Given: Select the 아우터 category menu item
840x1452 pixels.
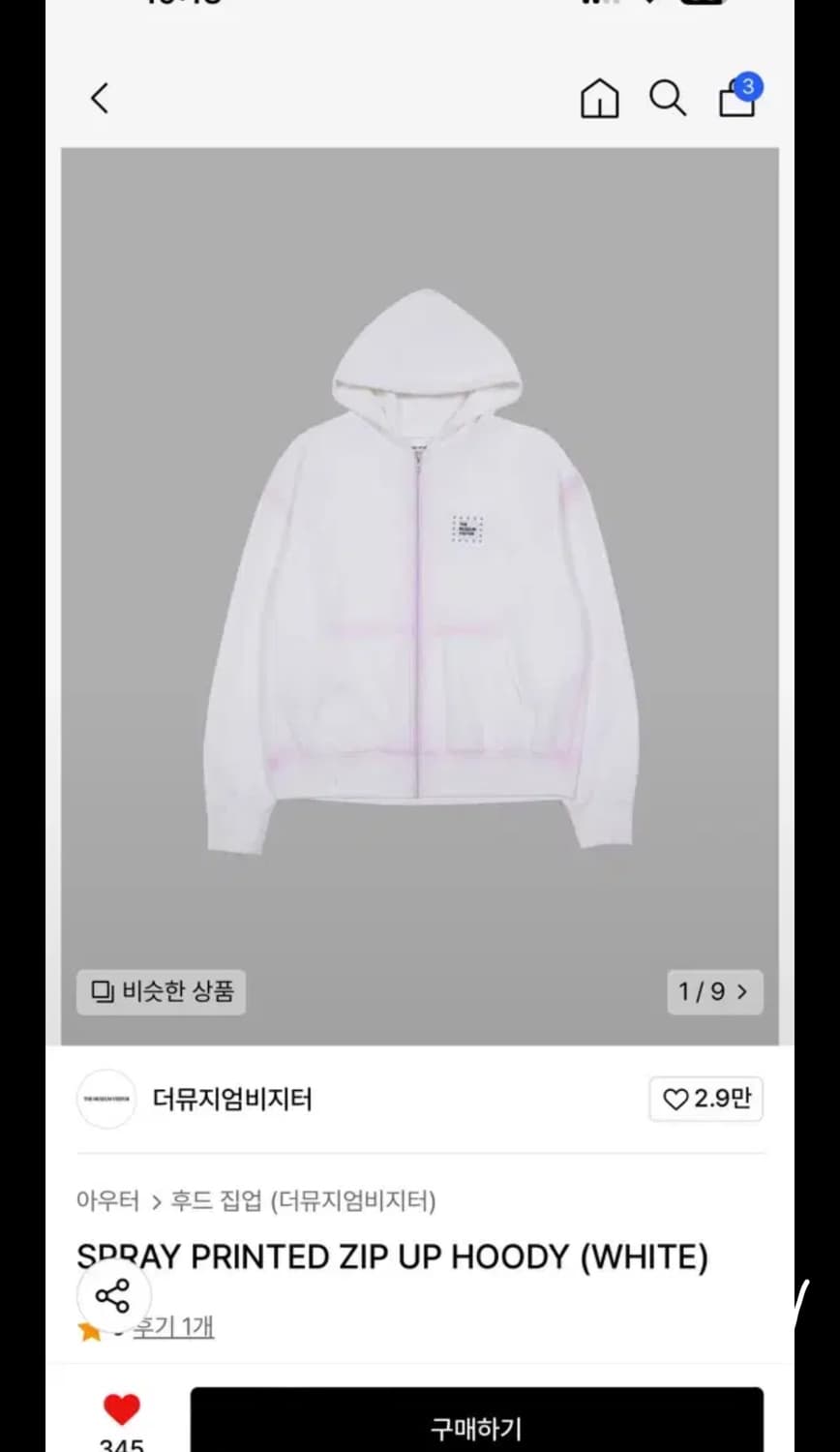Looking at the screenshot, I should pyautogui.click(x=109, y=1200).
